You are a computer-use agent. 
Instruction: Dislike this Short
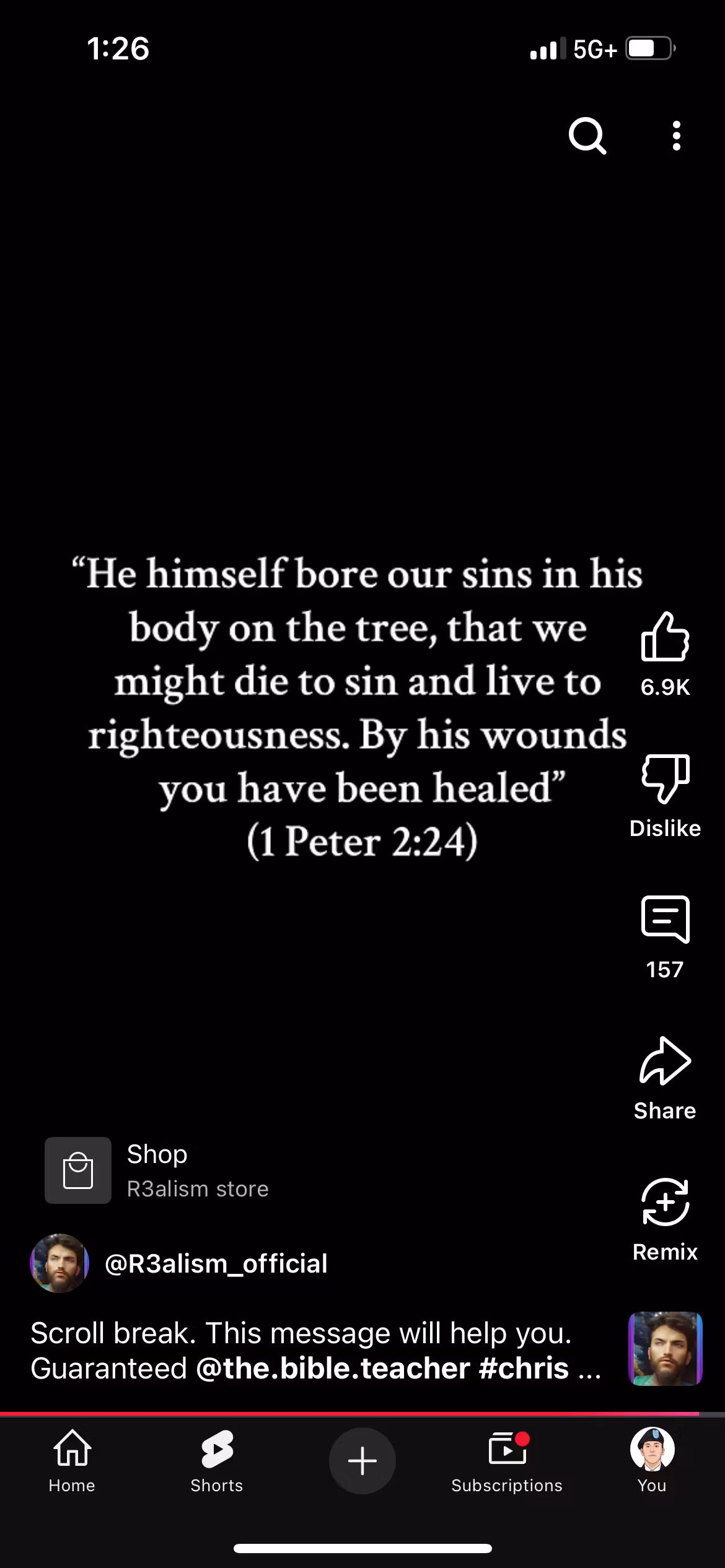[665, 778]
